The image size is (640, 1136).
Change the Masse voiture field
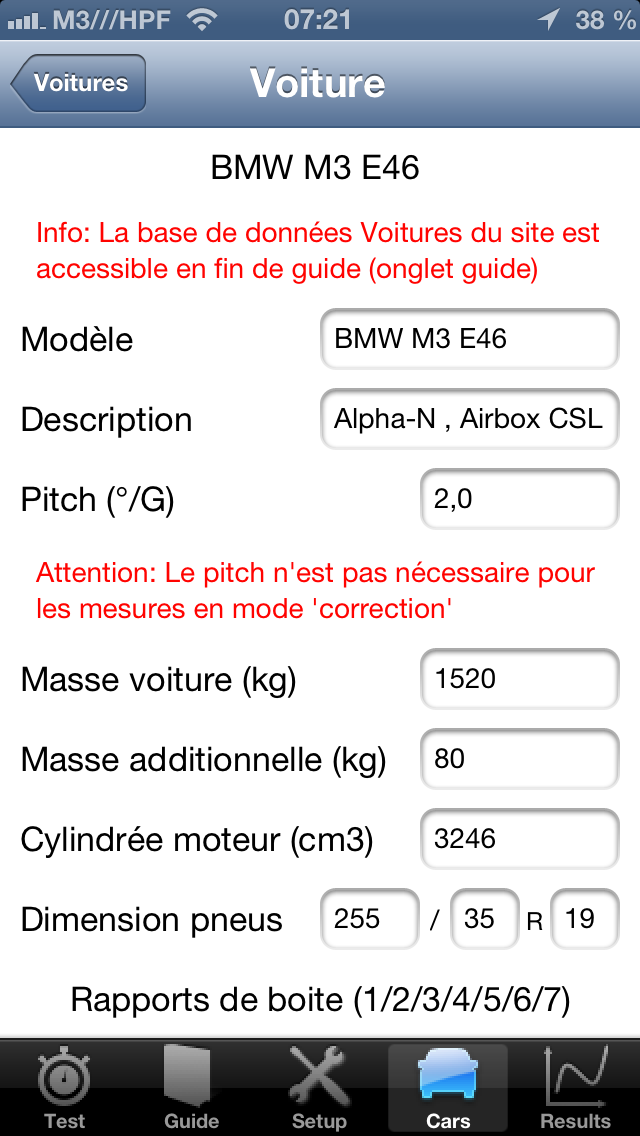click(520, 679)
